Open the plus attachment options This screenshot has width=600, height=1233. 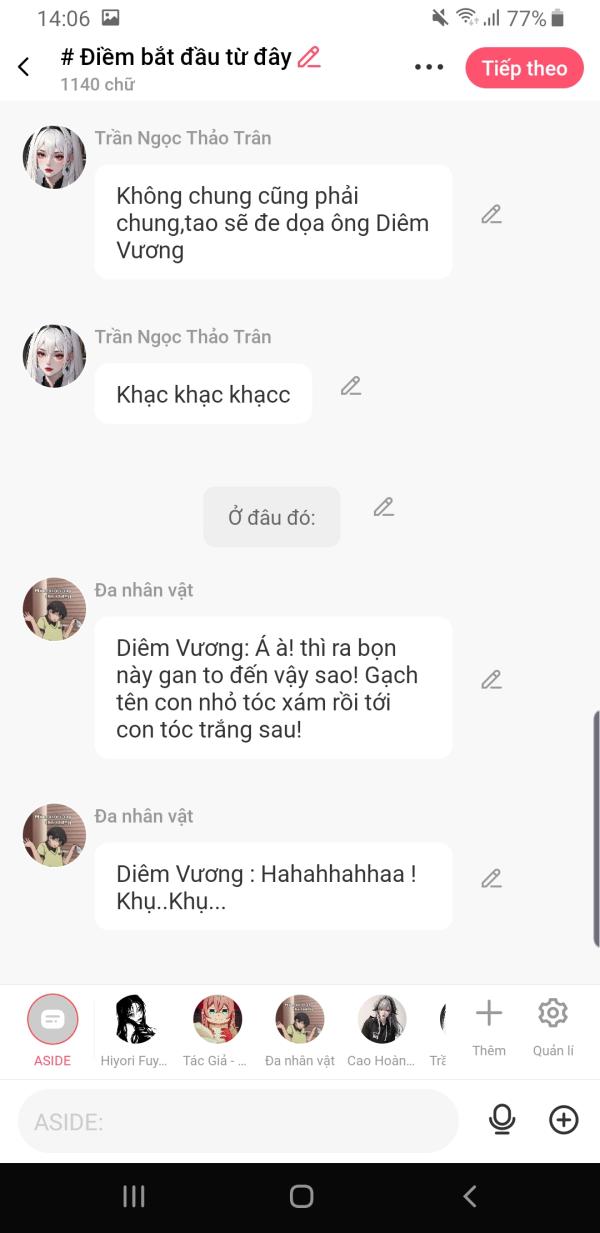(x=564, y=1120)
